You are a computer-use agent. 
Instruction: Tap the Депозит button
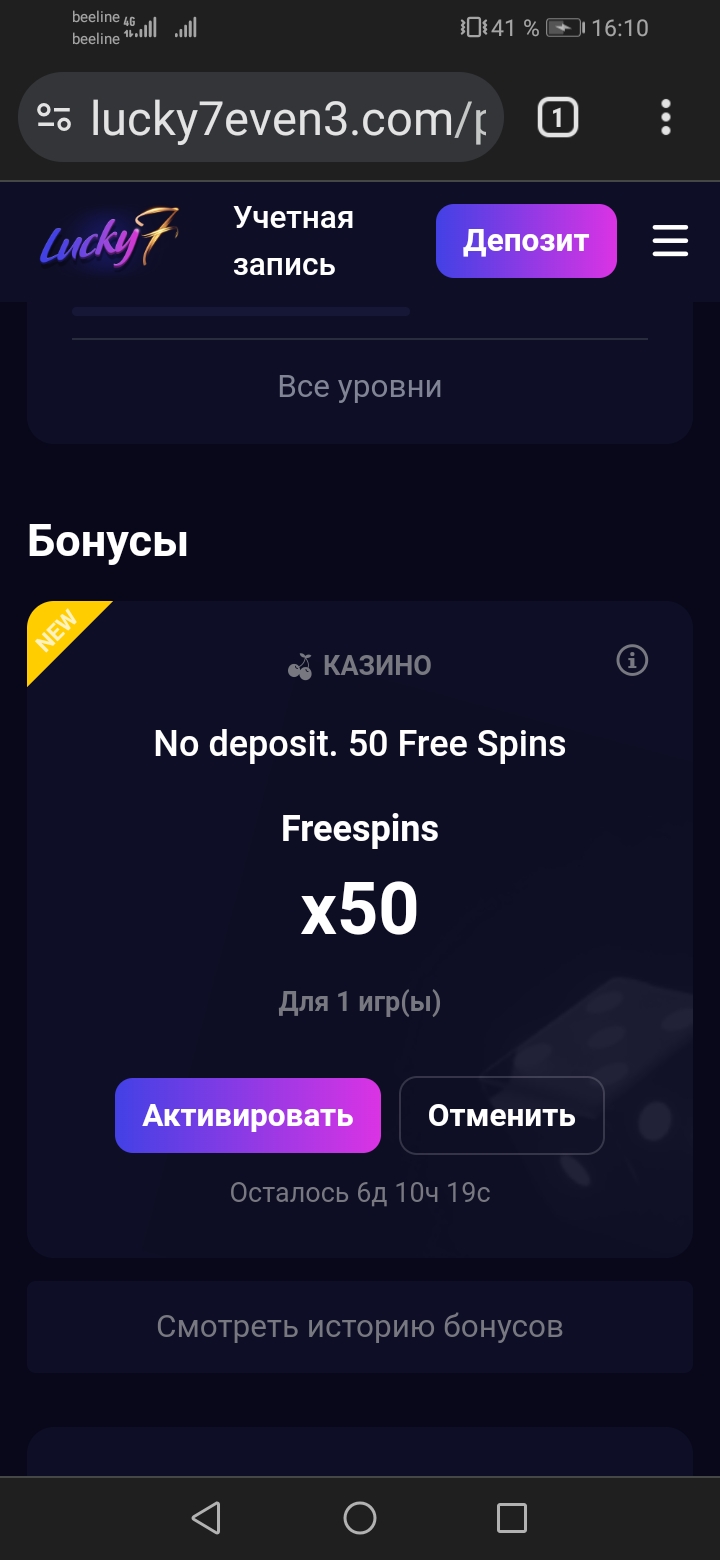tap(526, 241)
